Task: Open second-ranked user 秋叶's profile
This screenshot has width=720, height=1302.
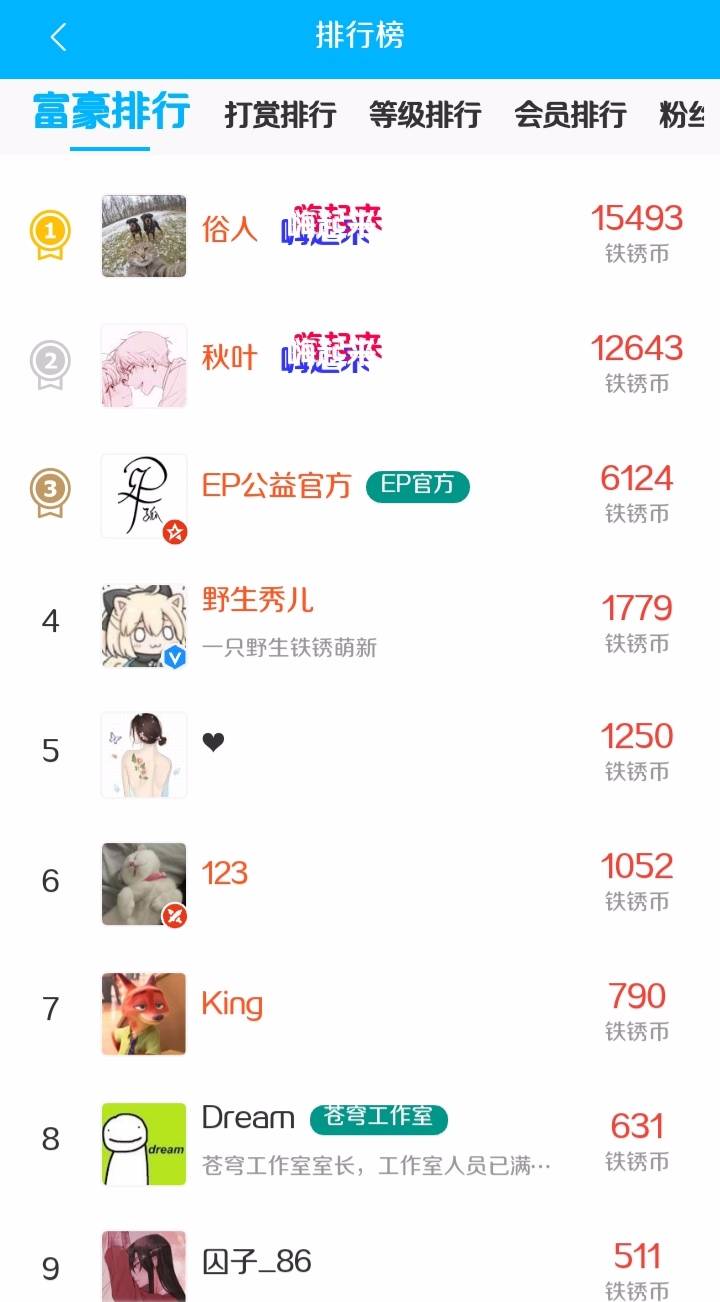Action: (x=230, y=358)
